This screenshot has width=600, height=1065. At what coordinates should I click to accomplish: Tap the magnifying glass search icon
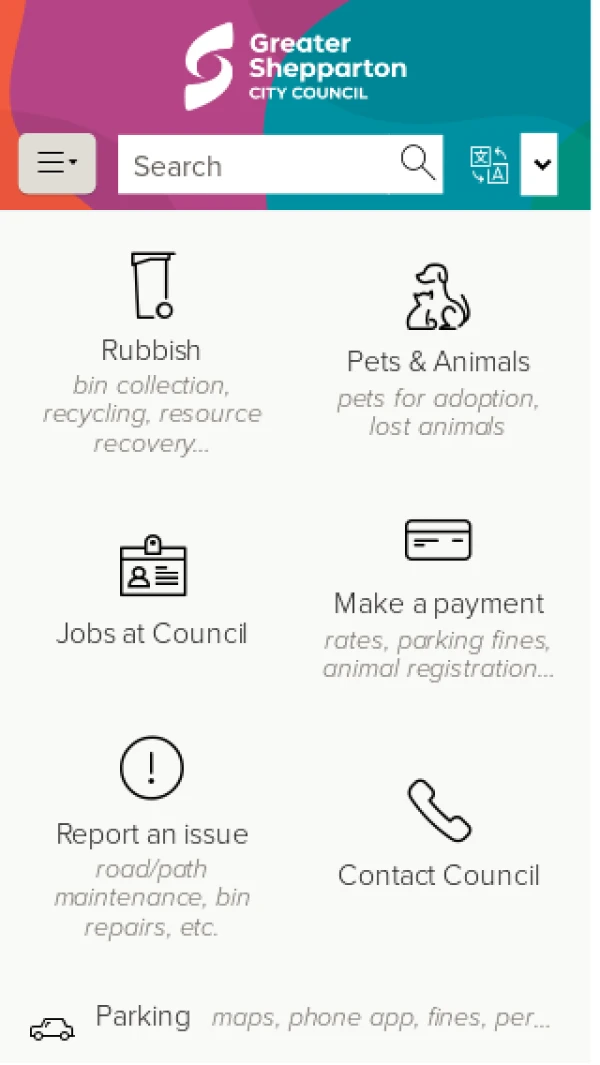(x=417, y=163)
